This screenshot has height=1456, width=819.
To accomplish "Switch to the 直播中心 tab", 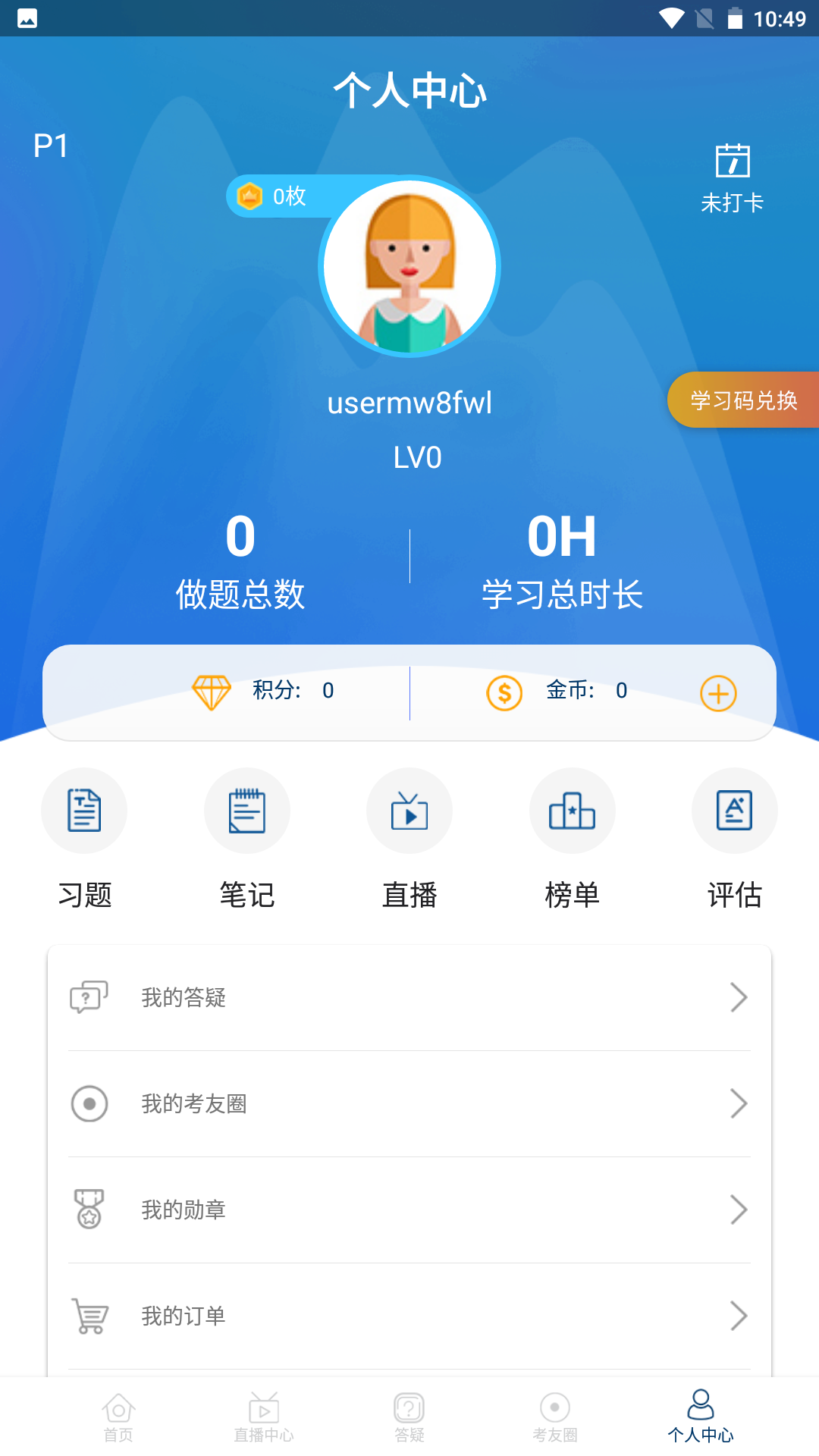I will [x=264, y=1417].
